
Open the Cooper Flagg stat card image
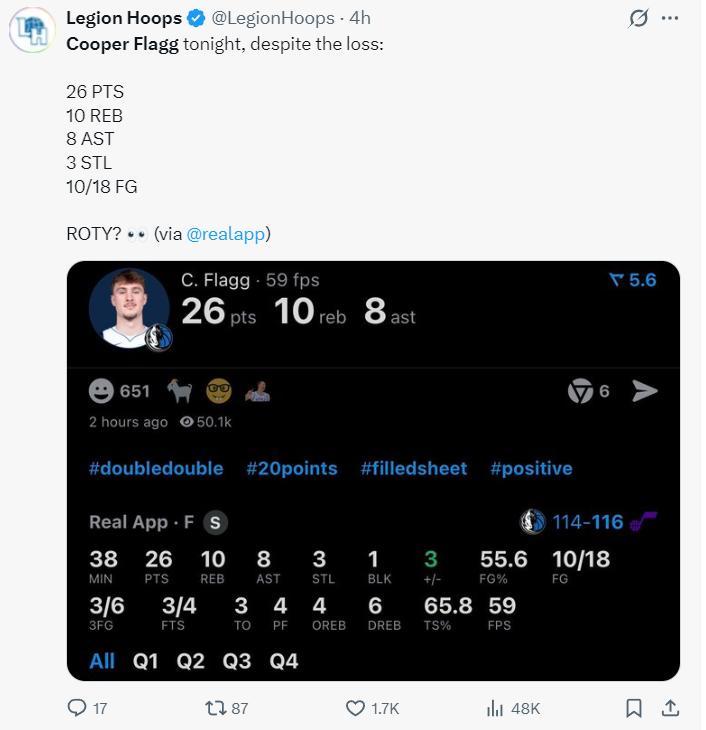(x=373, y=470)
